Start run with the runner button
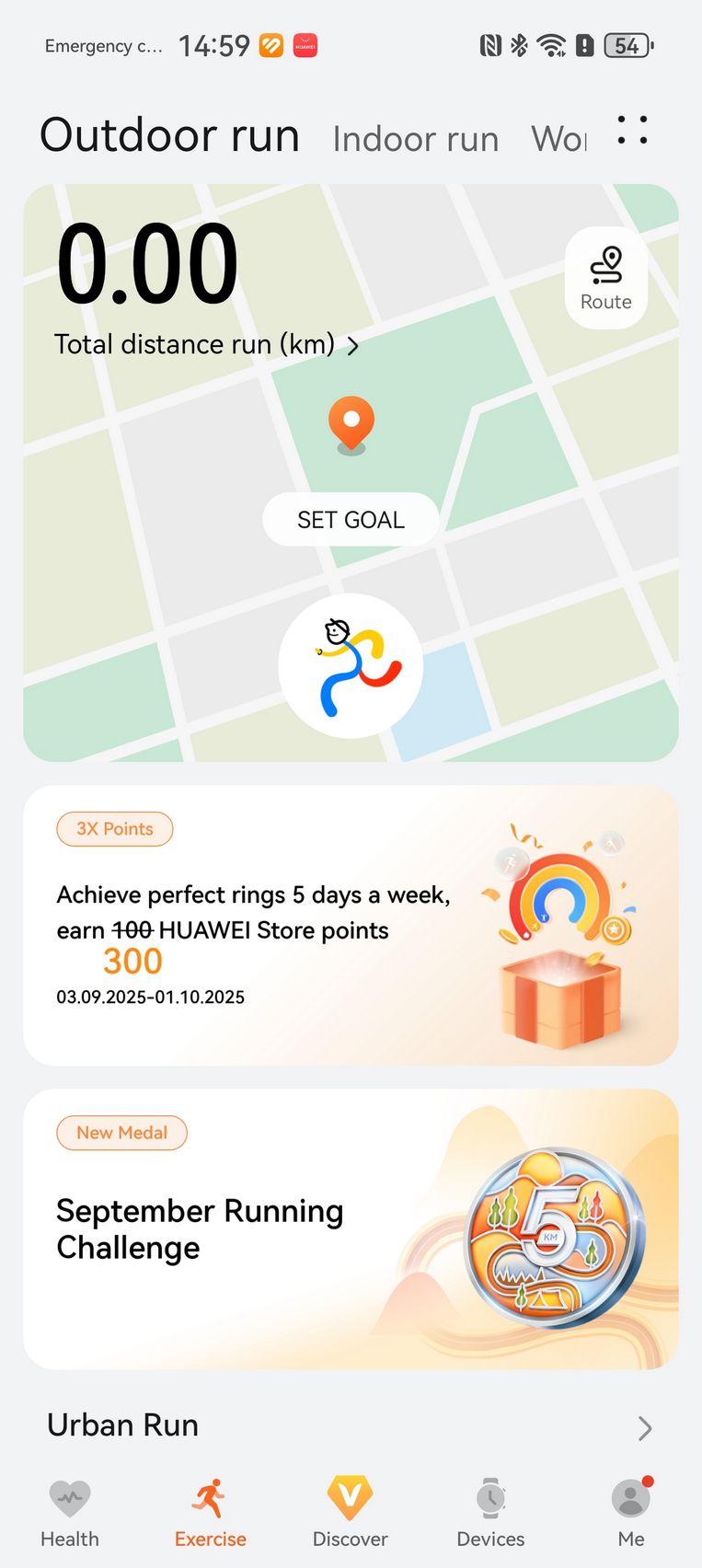 (351, 665)
